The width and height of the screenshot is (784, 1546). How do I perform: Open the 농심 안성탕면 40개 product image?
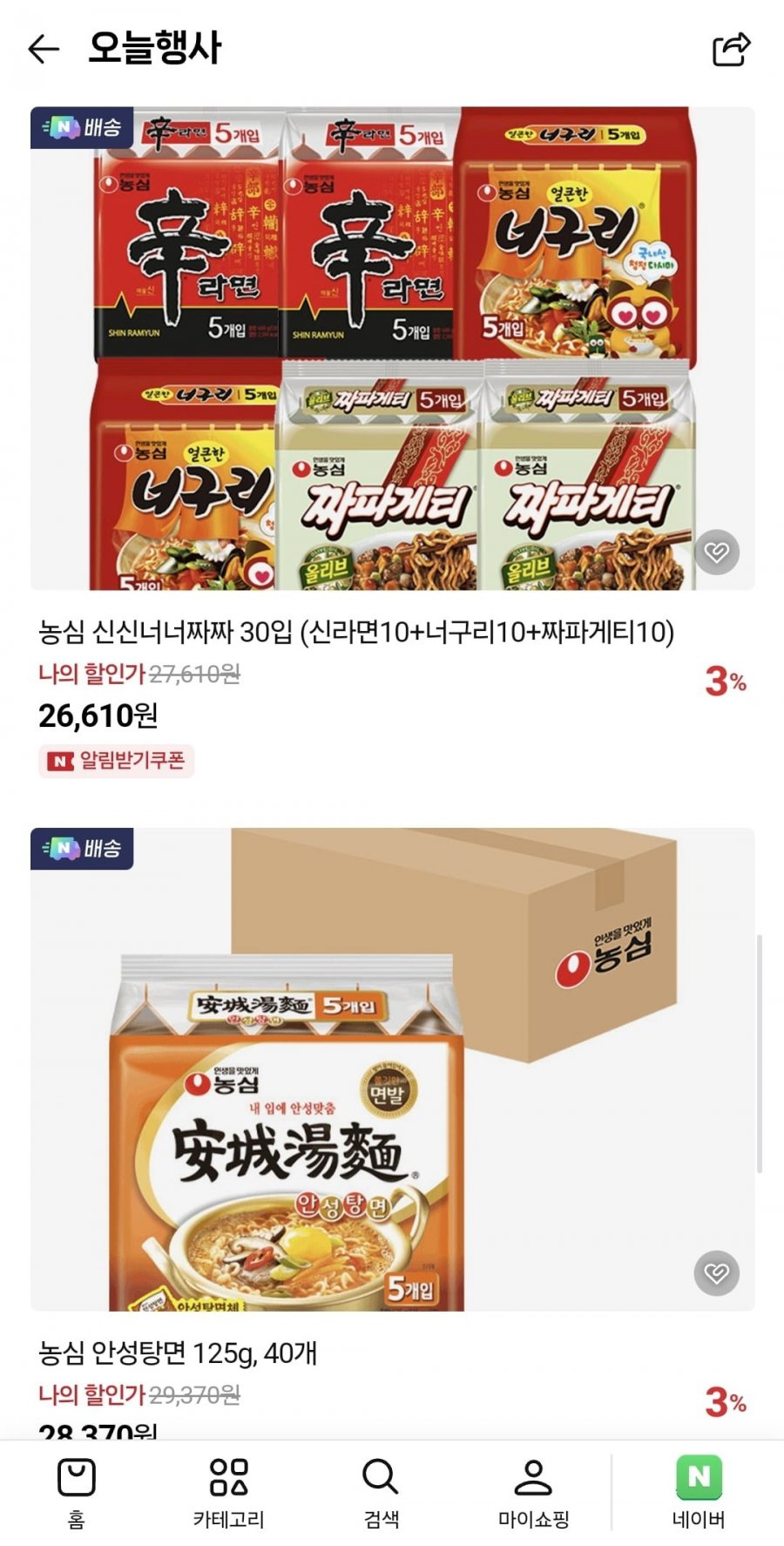tap(392, 1068)
